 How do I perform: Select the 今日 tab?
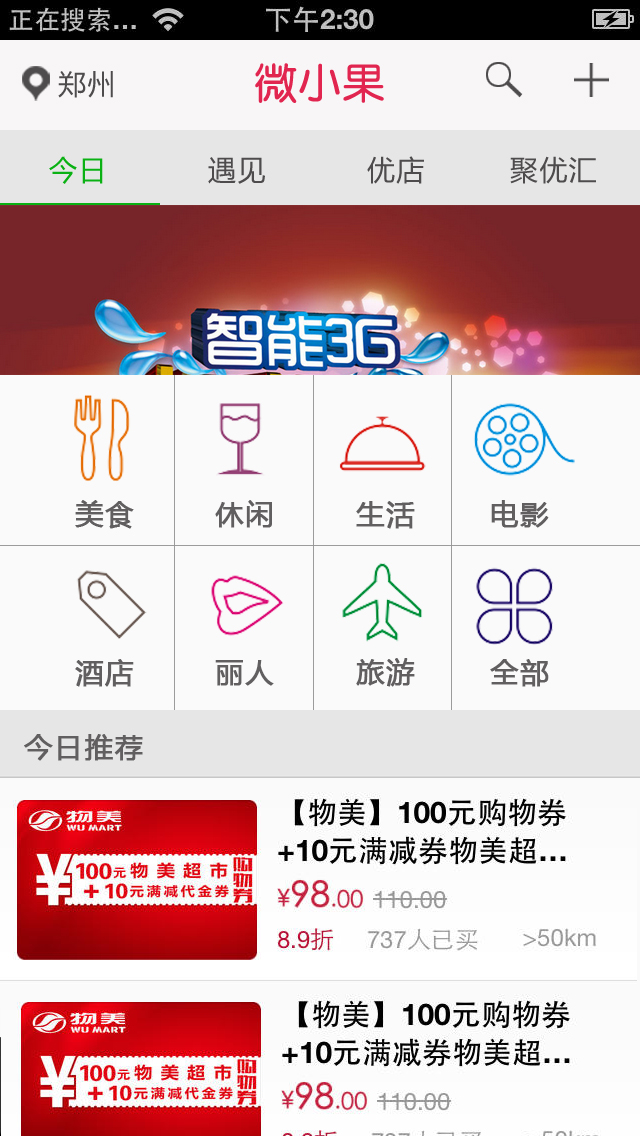(x=78, y=171)
